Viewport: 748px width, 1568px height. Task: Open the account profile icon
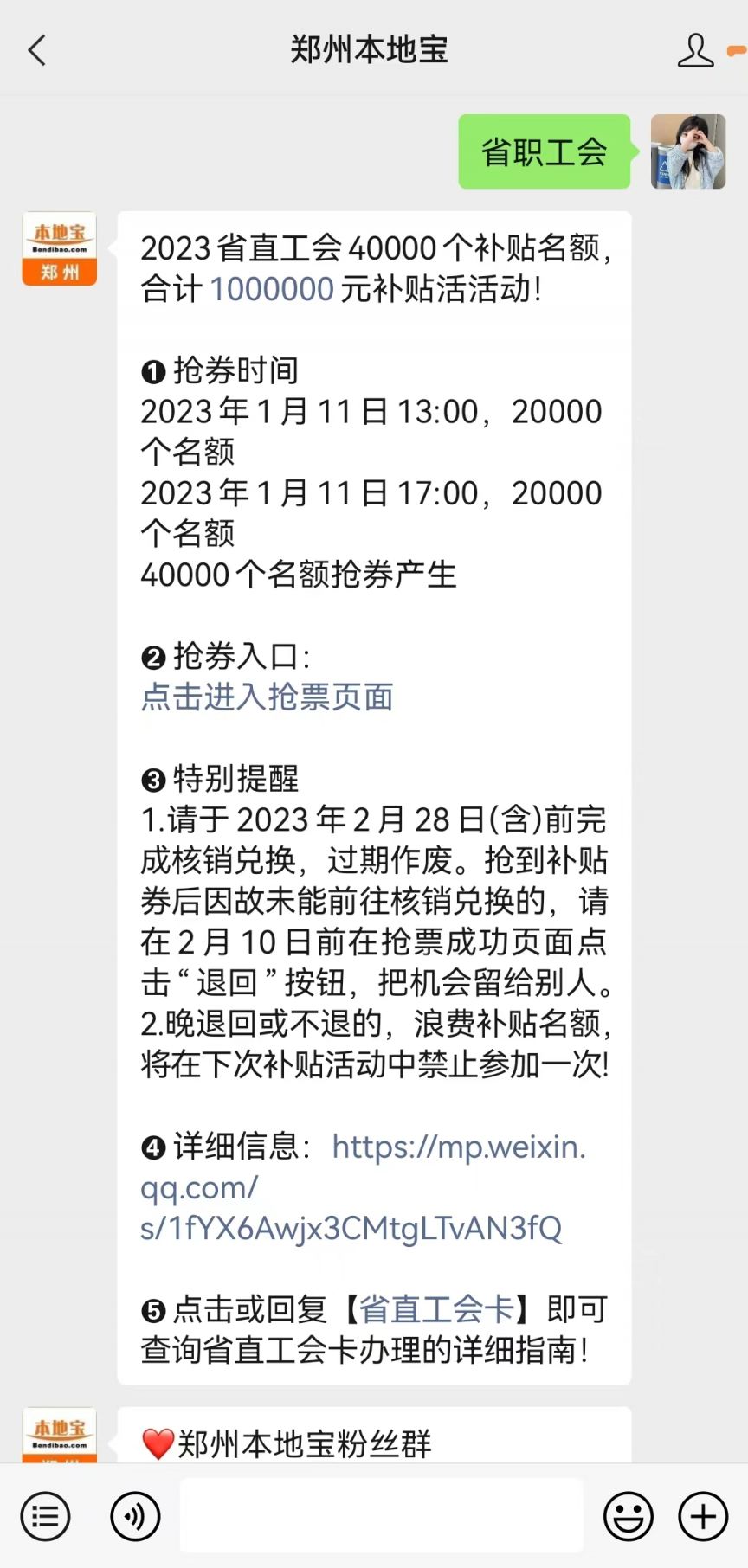click(696, 50)
